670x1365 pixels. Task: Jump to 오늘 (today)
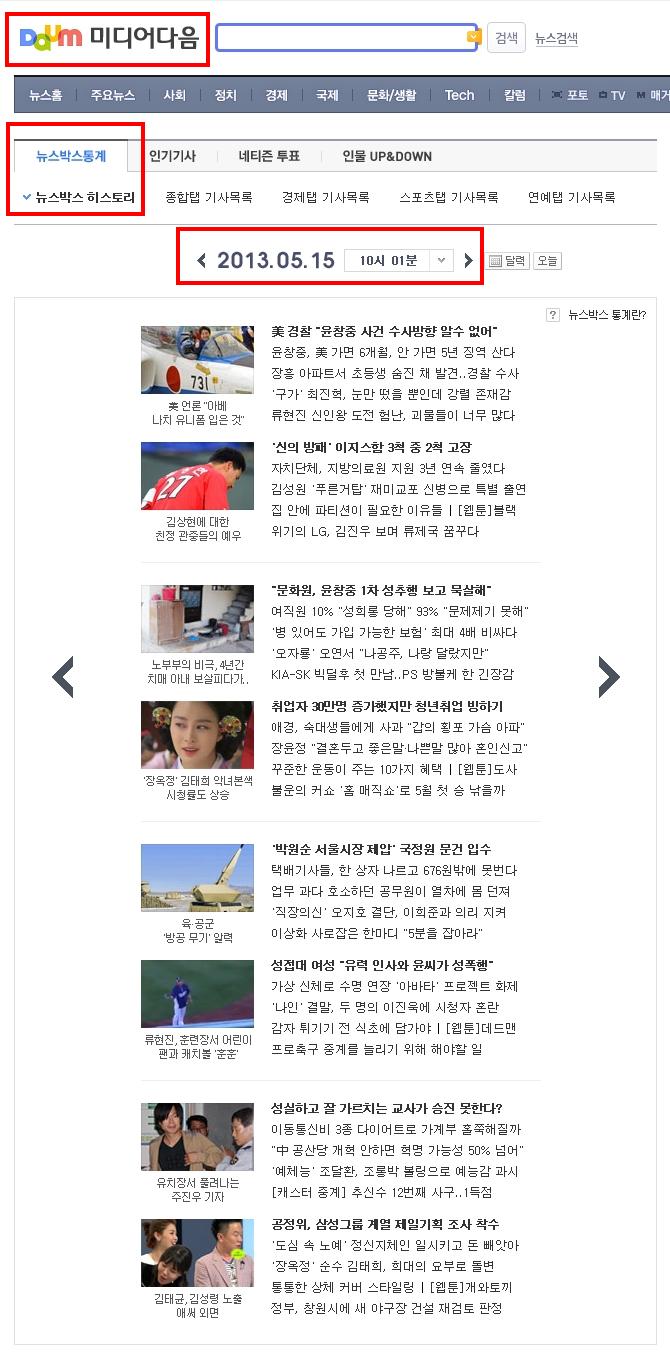(x=547, y=261)
